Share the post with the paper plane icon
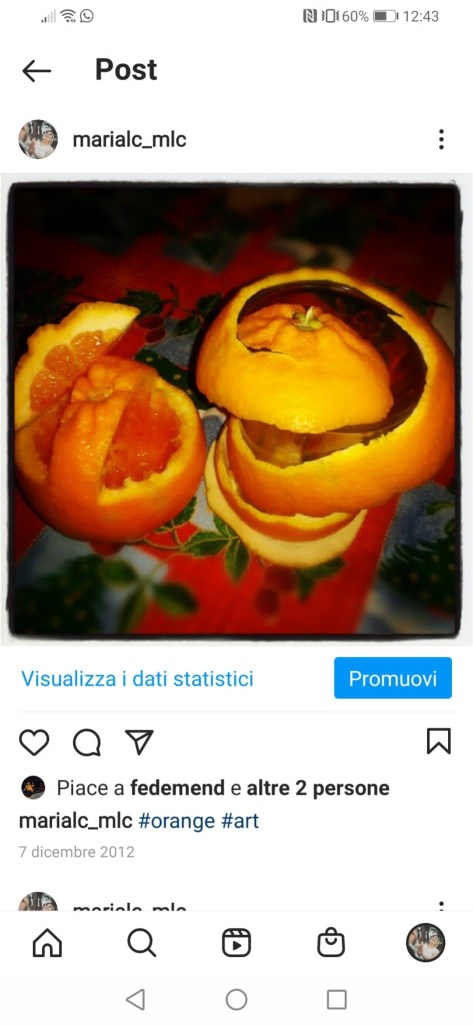Image resolution: width=473 pixels, height=1025 pixels. 139,742
